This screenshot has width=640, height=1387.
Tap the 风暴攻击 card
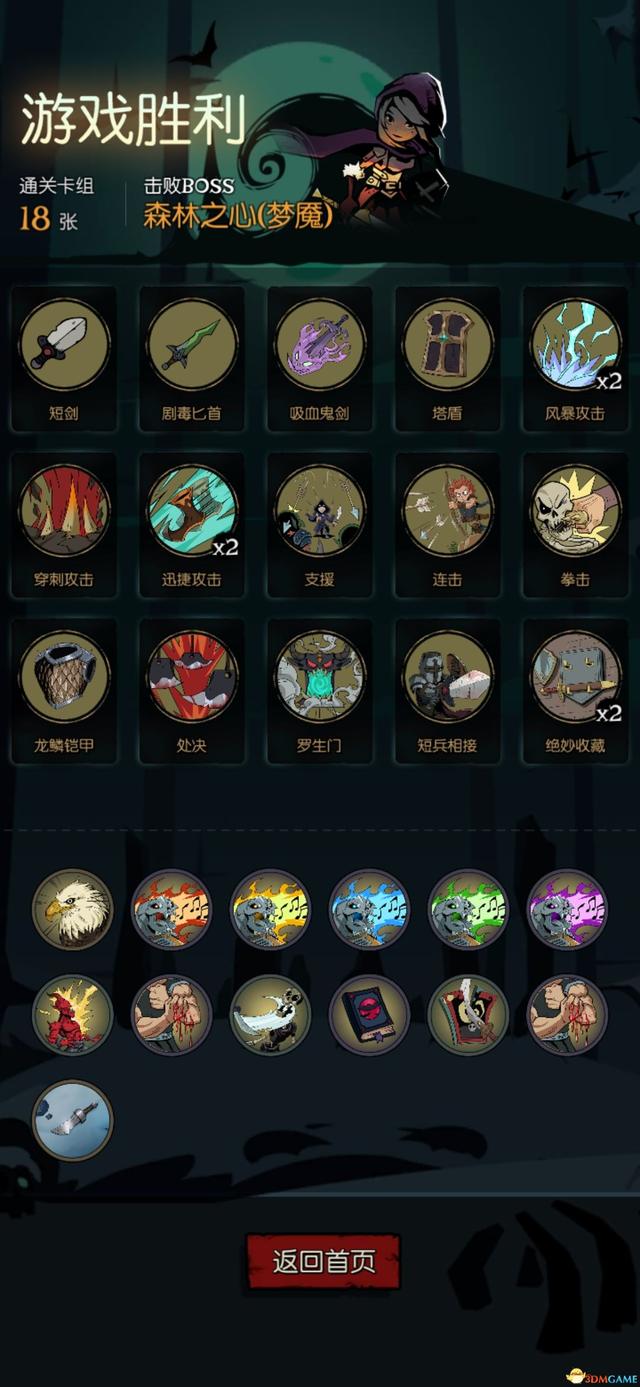point(575,345)
